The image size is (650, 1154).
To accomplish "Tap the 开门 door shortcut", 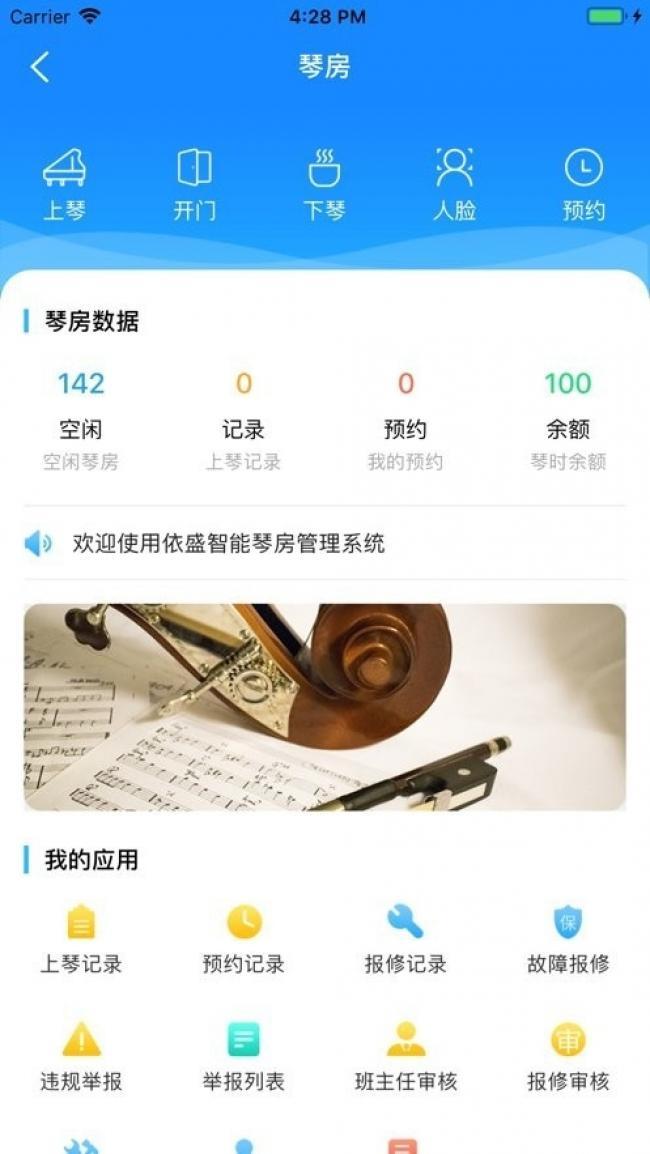I will click(x=195, y=185).
